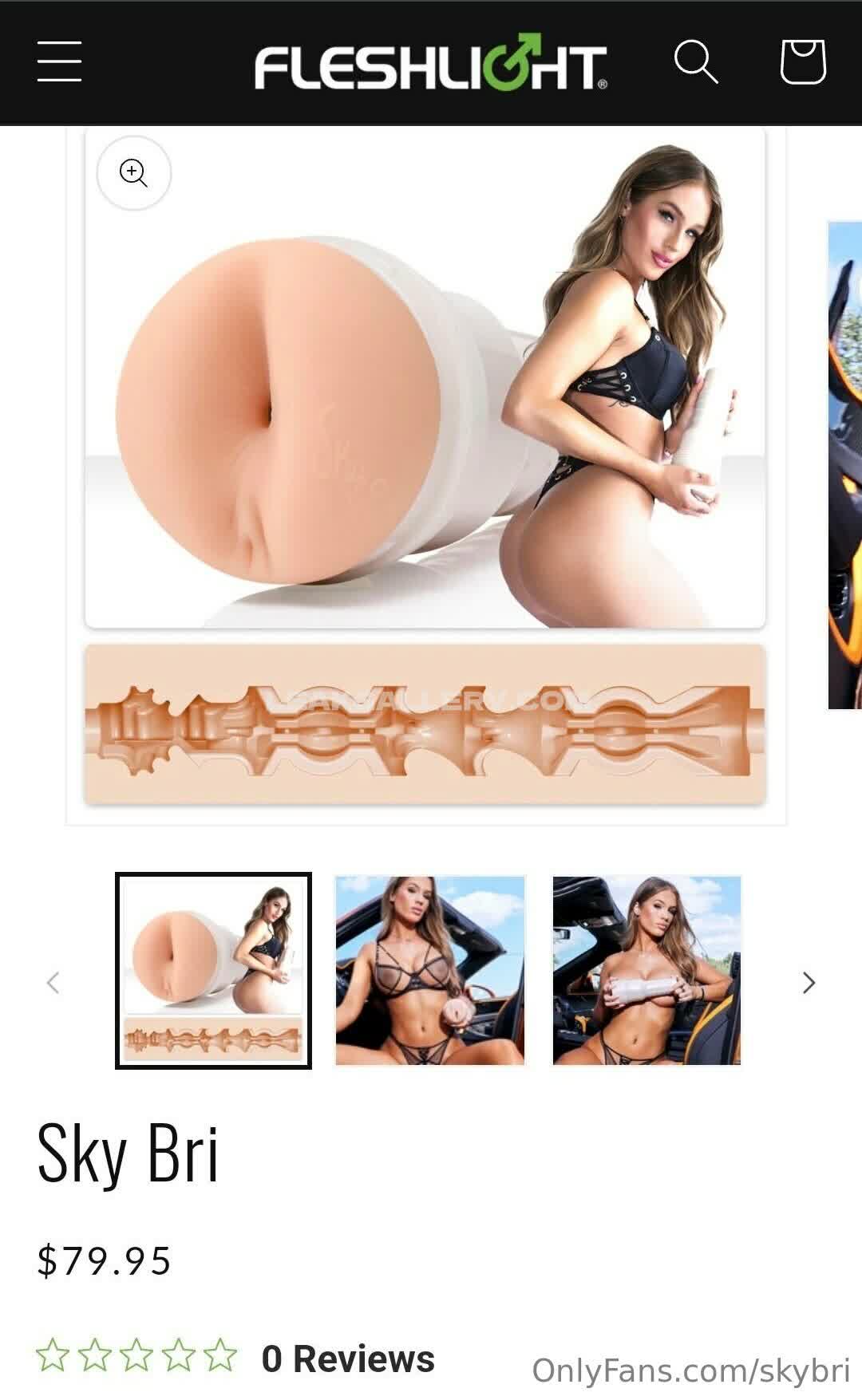Screen dimensions: 862x1400
Task: Open the hamburger navigation menu
Action: [x=59, y=61]
